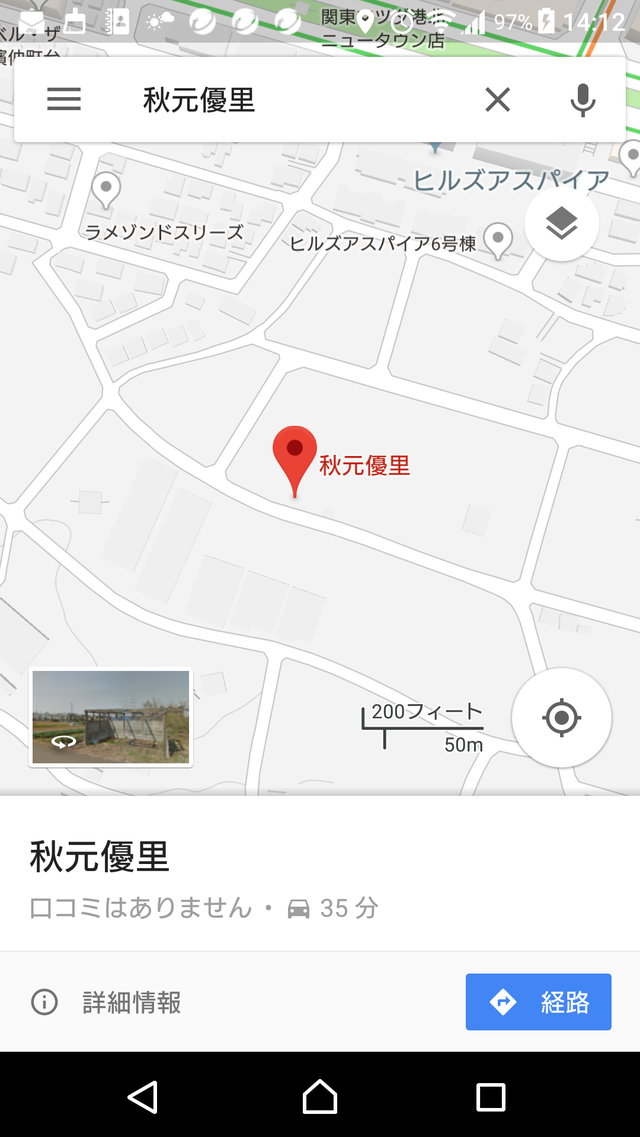Open the map layers button
640x1137 pixels.
pyautogui.click(x=562, y=223)
